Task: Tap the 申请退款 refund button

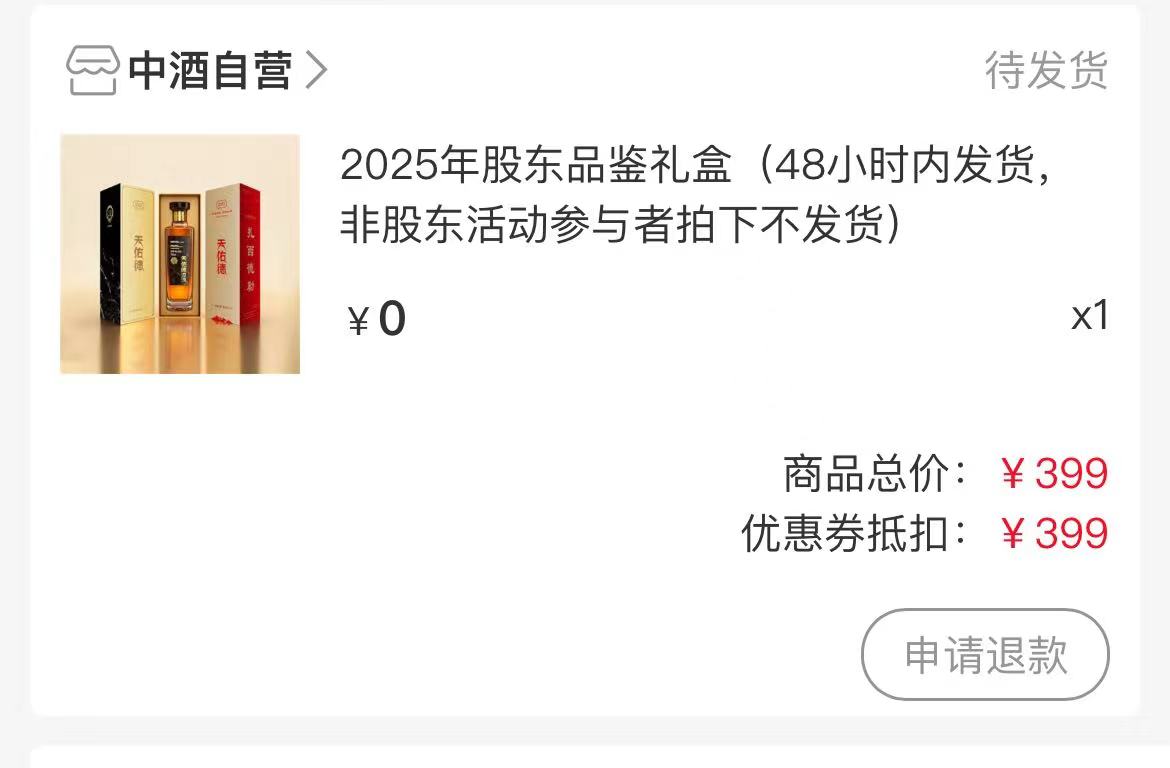Action: point(985,655)
